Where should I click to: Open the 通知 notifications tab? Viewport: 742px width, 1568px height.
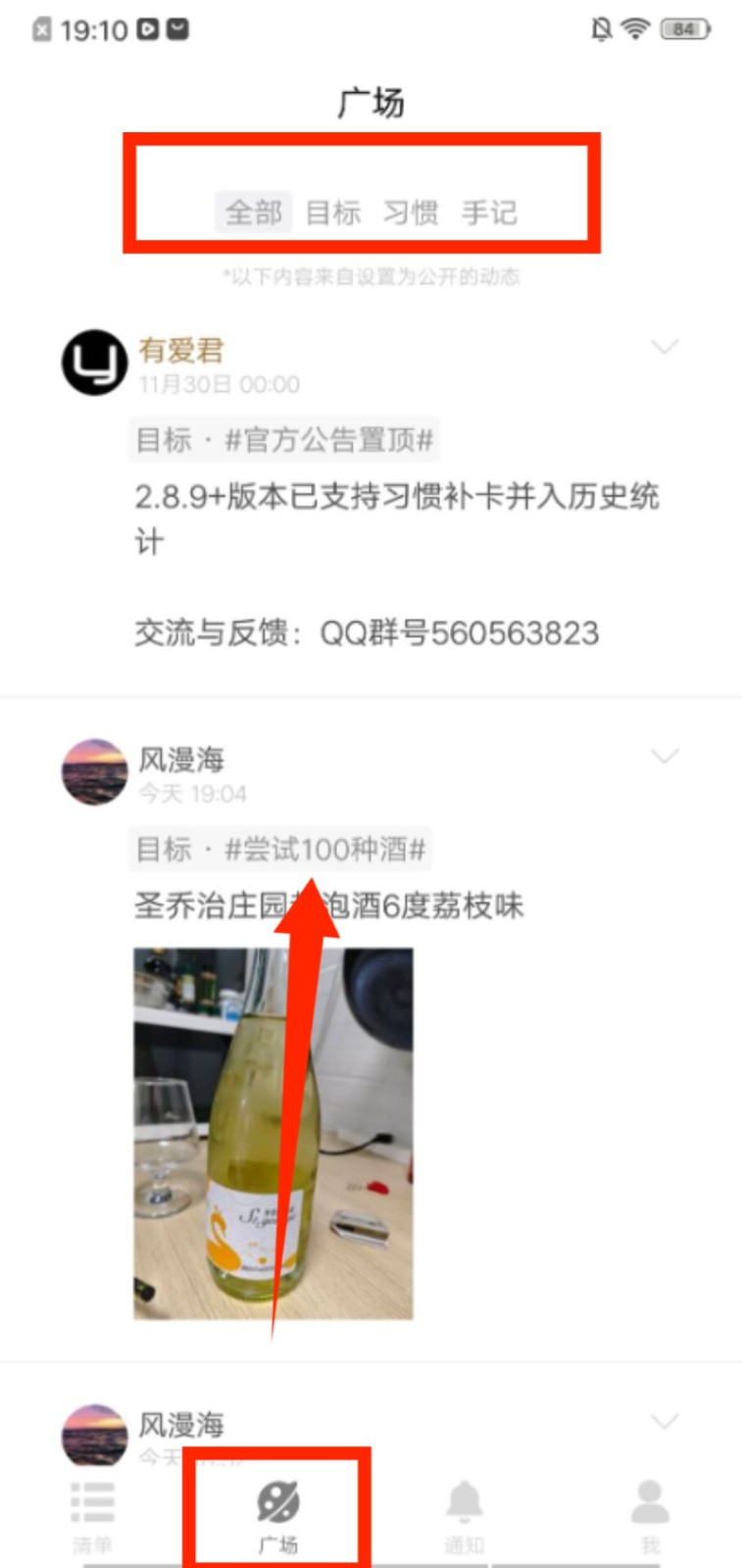coord(464,1514)
